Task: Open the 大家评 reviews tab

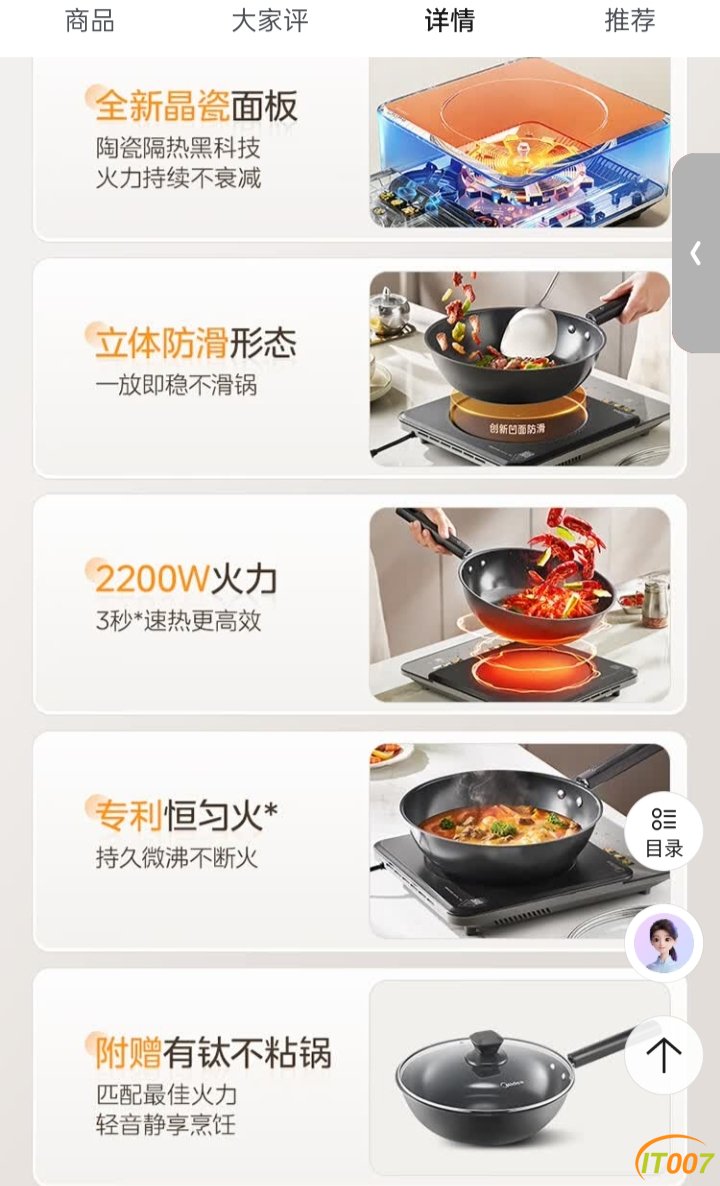Action: click(270, 20)
